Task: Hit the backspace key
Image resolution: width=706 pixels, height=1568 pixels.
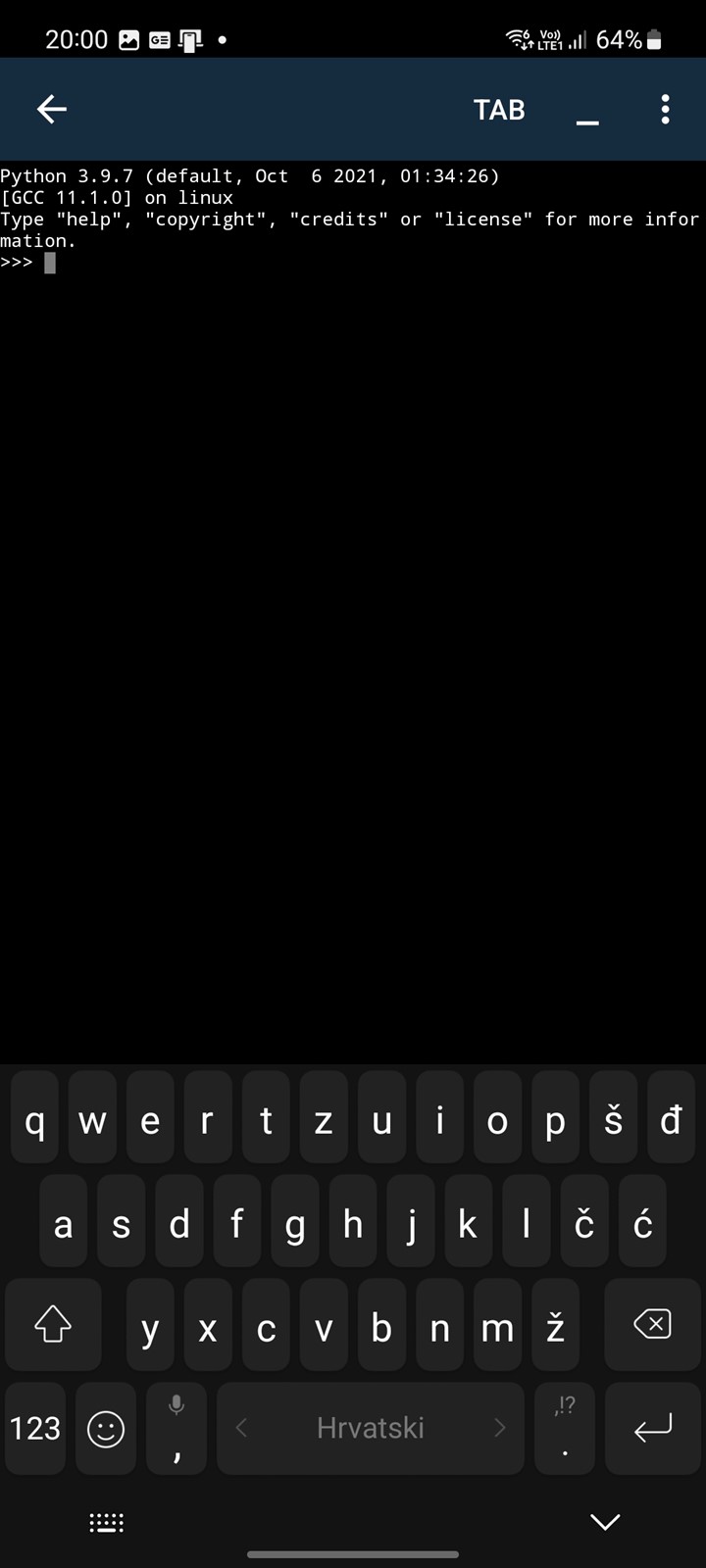Action: pos(652,1324)
